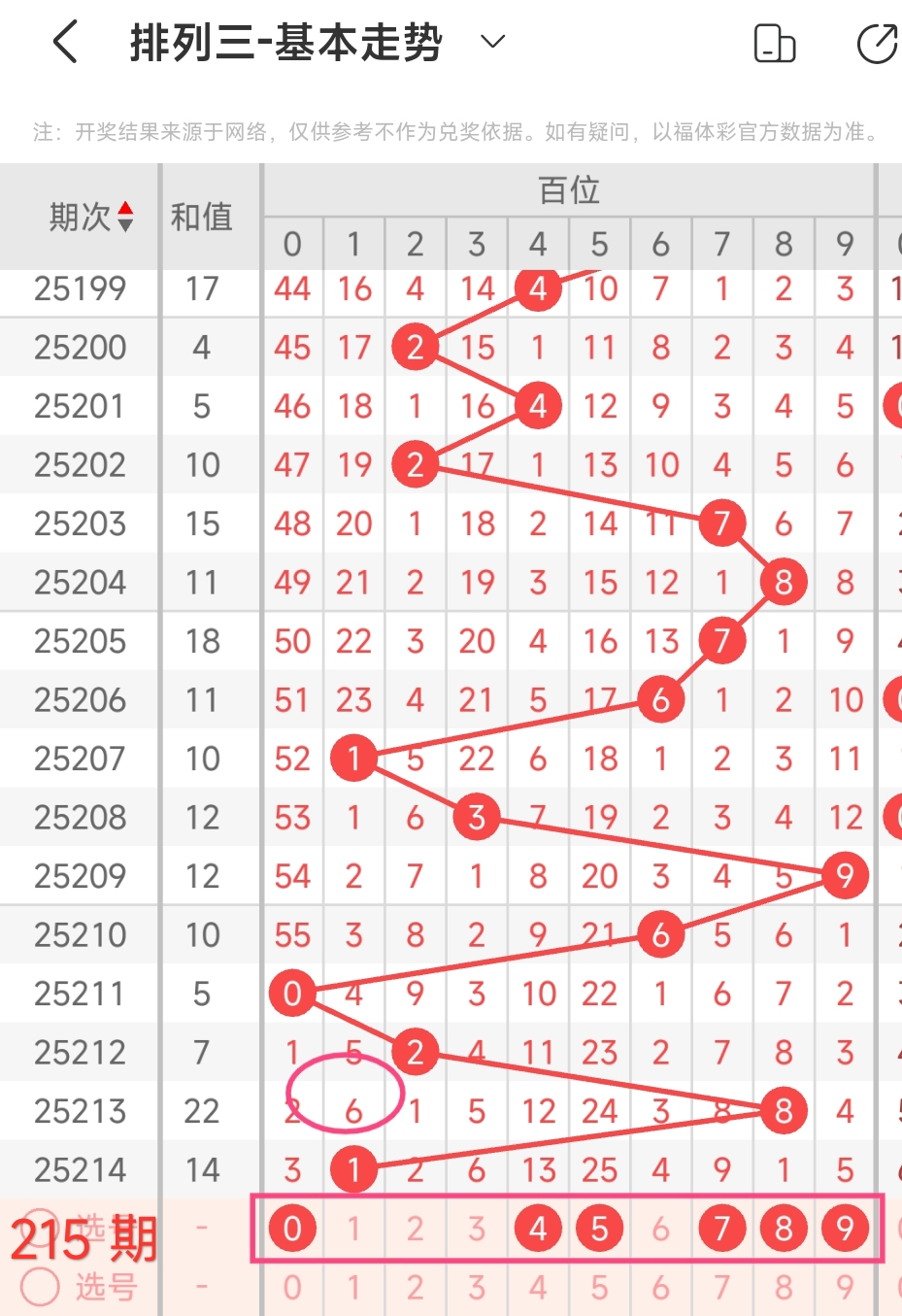This screenshot has height=1316, width=902.
Task: Go back to the previous page
Action: [65, 43]
